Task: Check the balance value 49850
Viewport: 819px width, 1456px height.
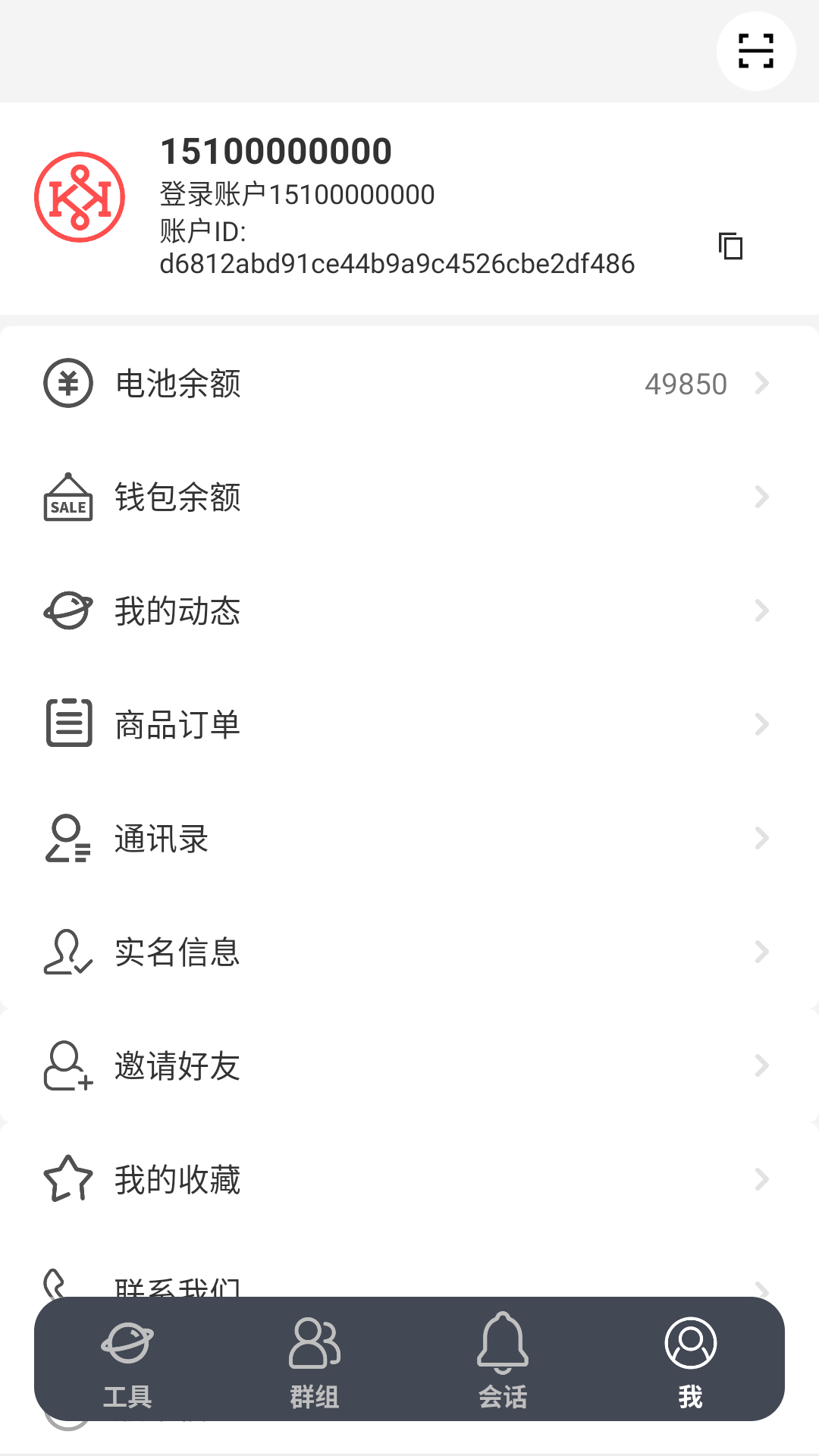Action: (684, 384)
